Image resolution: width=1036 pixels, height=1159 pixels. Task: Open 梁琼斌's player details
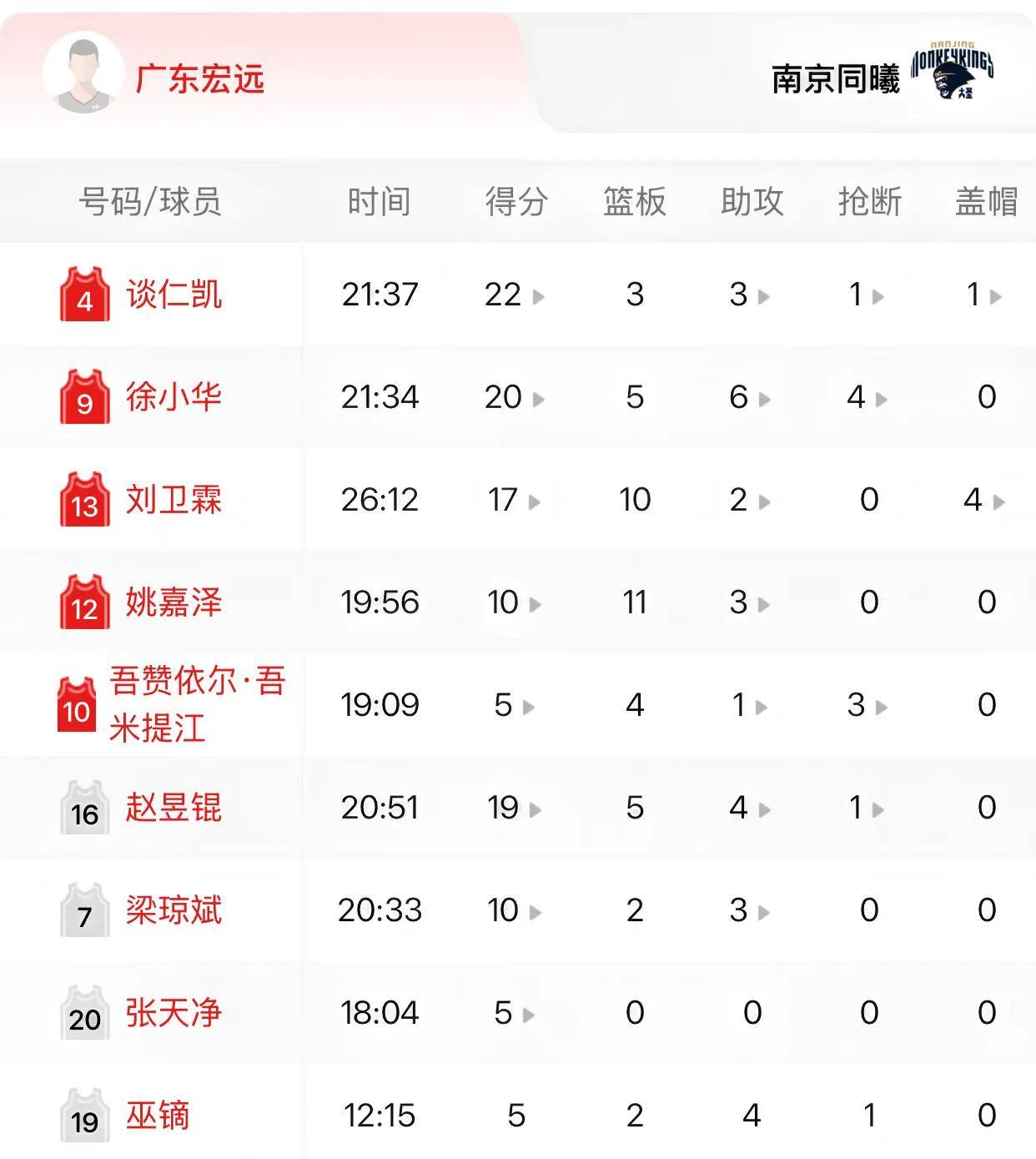point(174,910)
